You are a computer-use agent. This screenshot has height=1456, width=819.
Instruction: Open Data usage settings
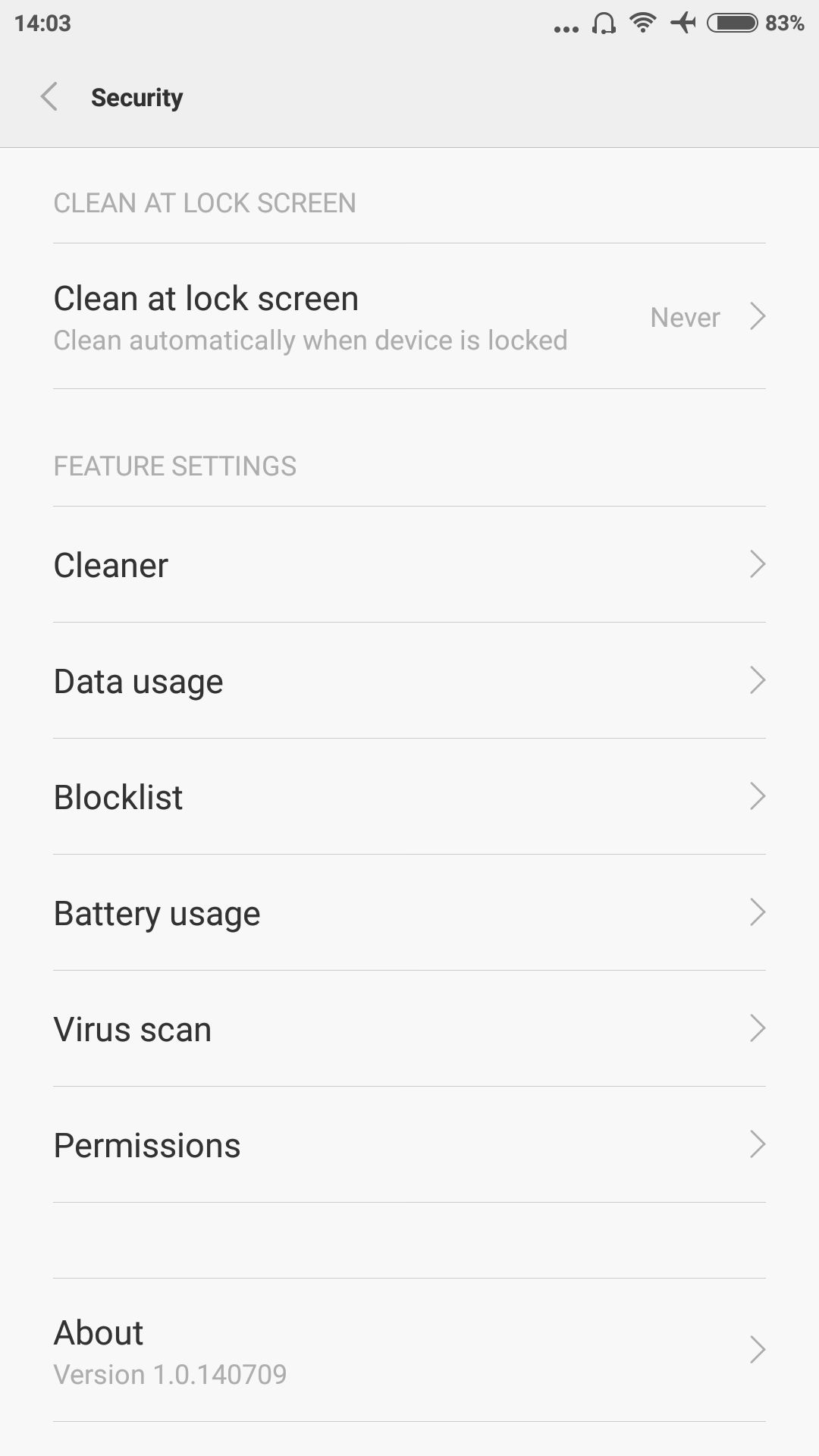click(x=409, y=680)
